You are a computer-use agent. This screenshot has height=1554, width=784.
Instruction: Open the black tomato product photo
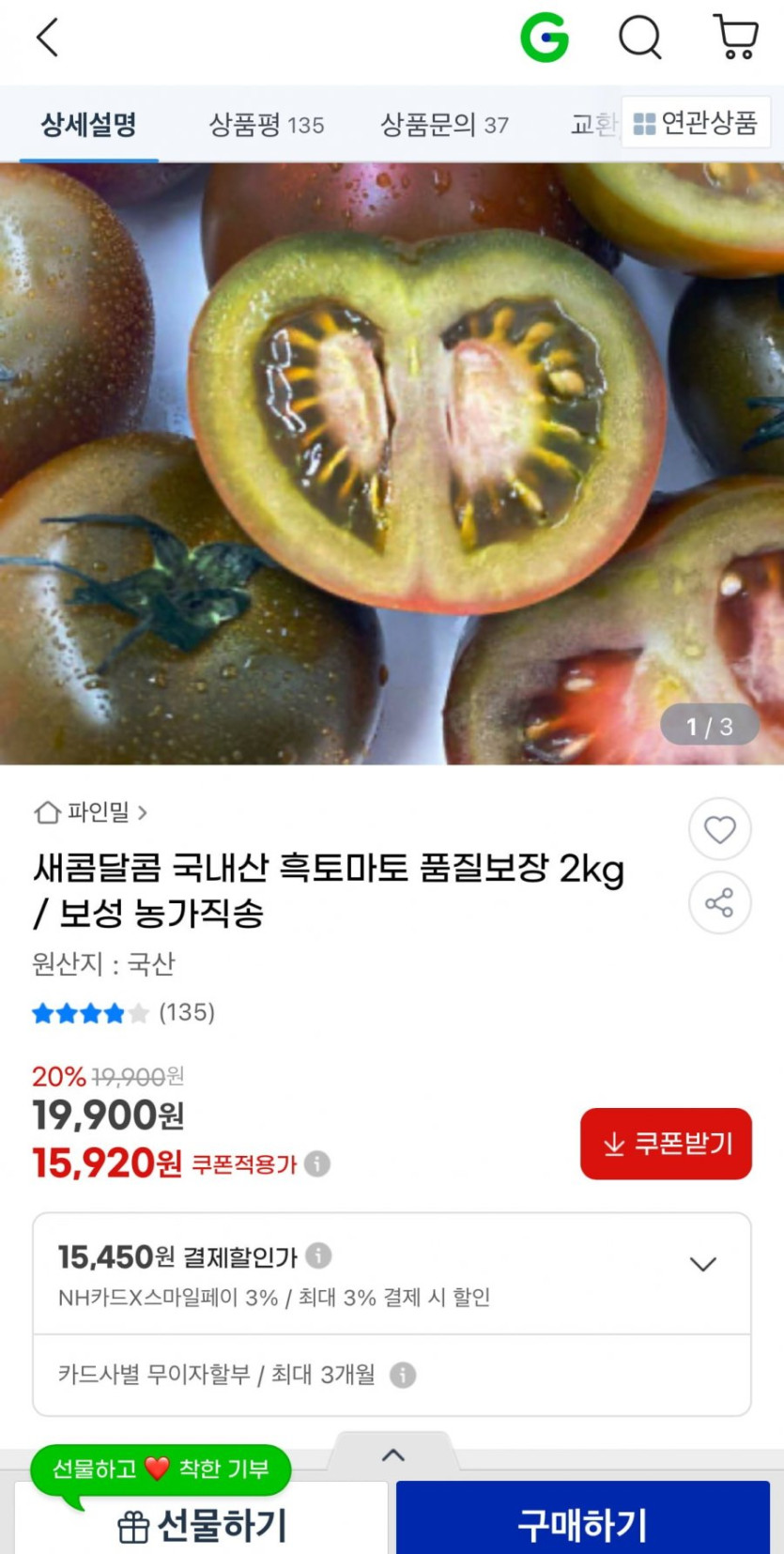392,463
